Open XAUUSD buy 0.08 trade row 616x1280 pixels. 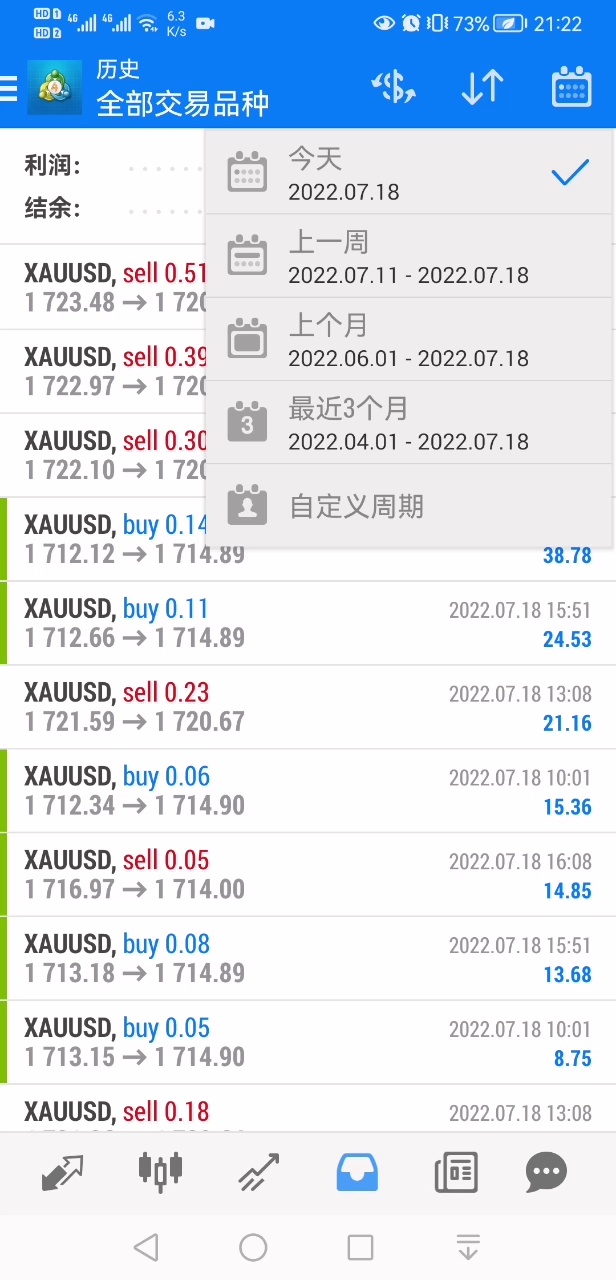[x=308, y=959]
